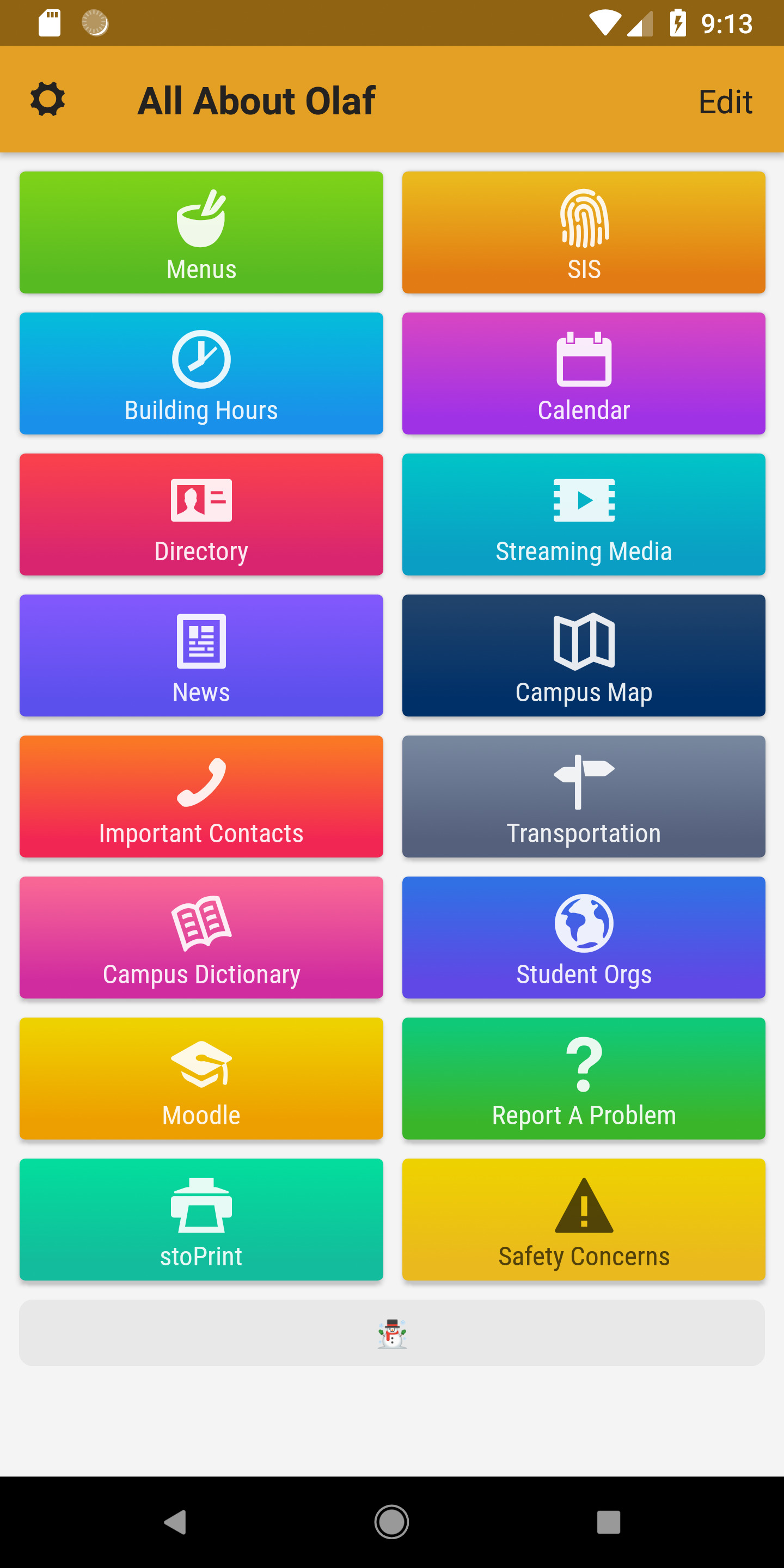Open stoPrint
Screen dimensions: 784x1568
pyautogui.click(x=201, y=1220)
